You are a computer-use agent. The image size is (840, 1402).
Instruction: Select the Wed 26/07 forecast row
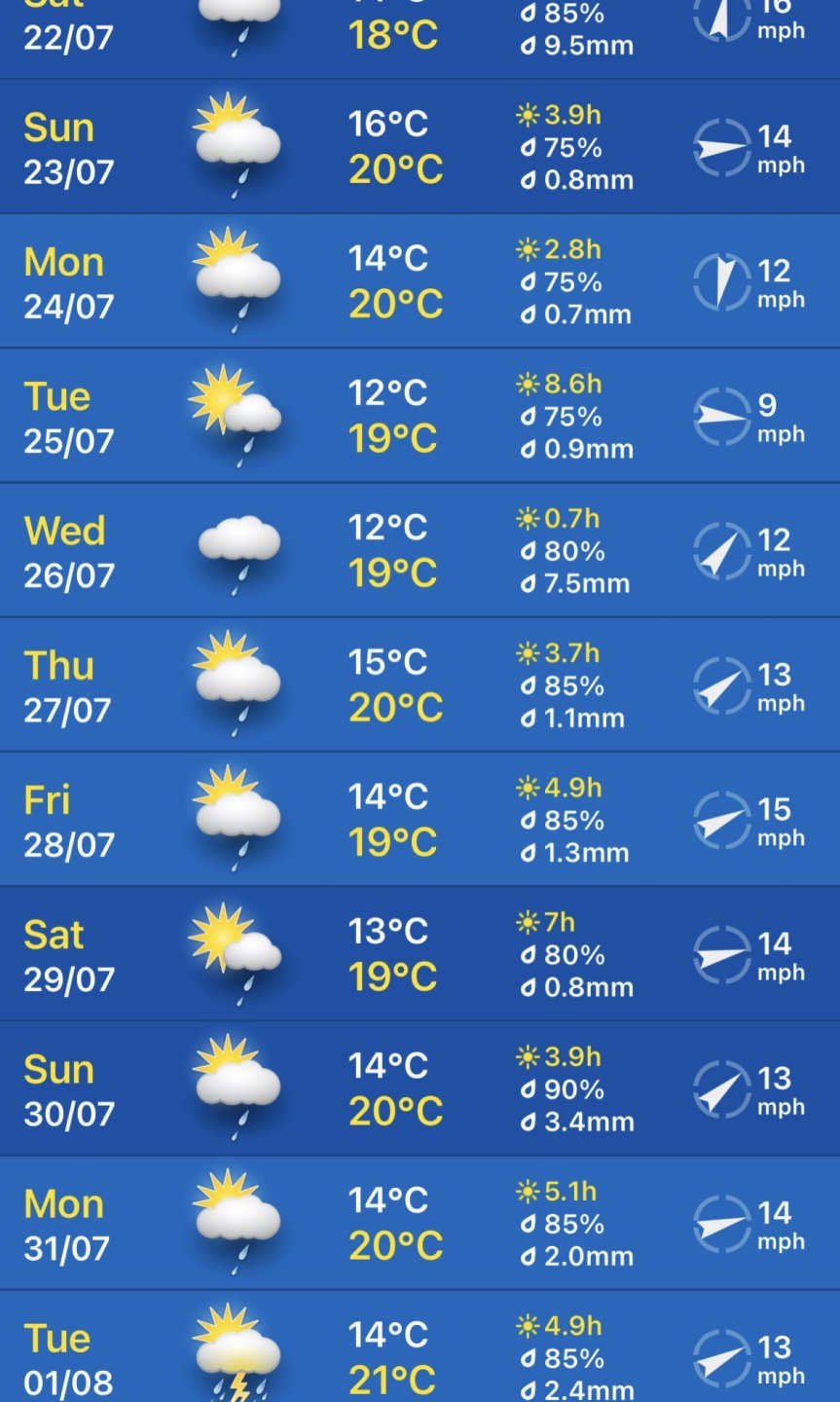click(420, 550)
